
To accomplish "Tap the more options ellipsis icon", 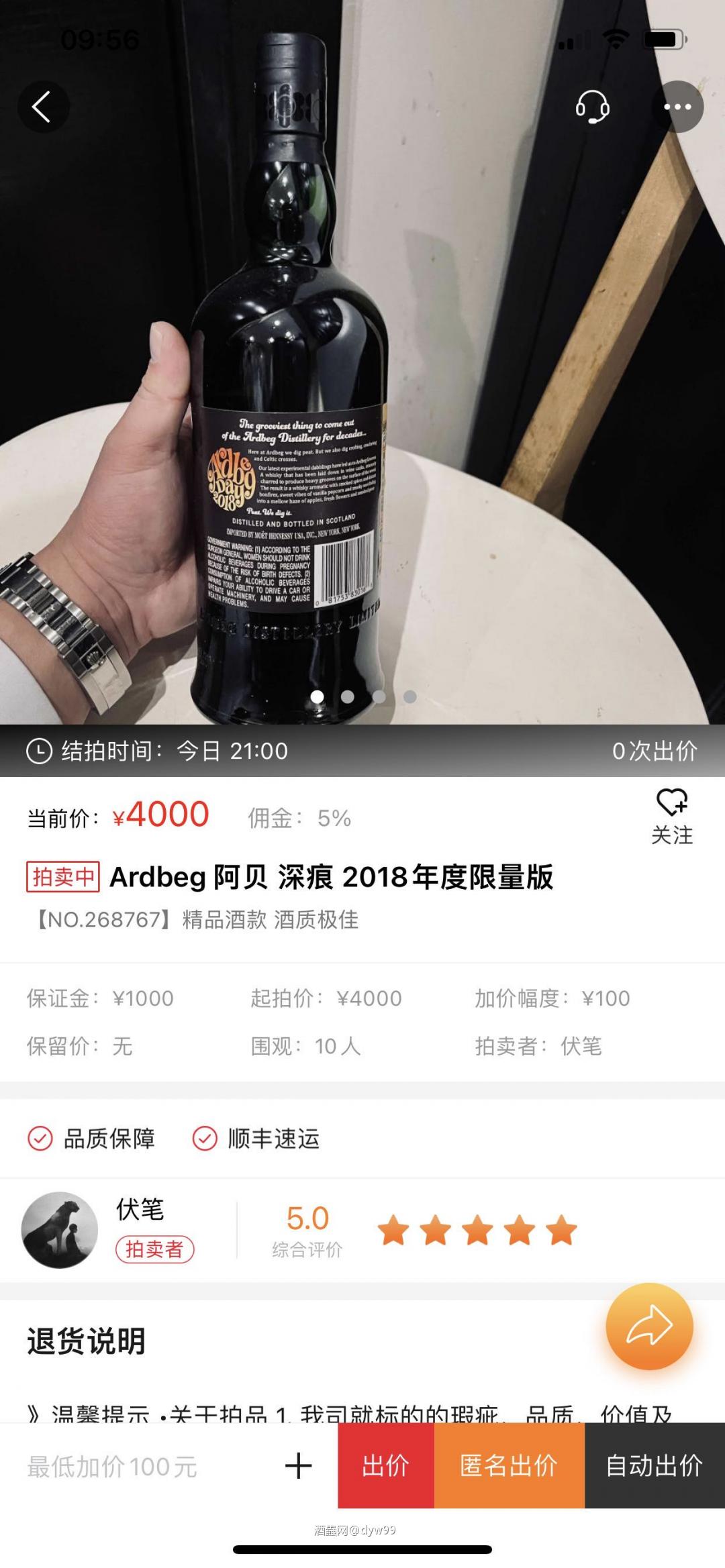I will click(679, 105).
